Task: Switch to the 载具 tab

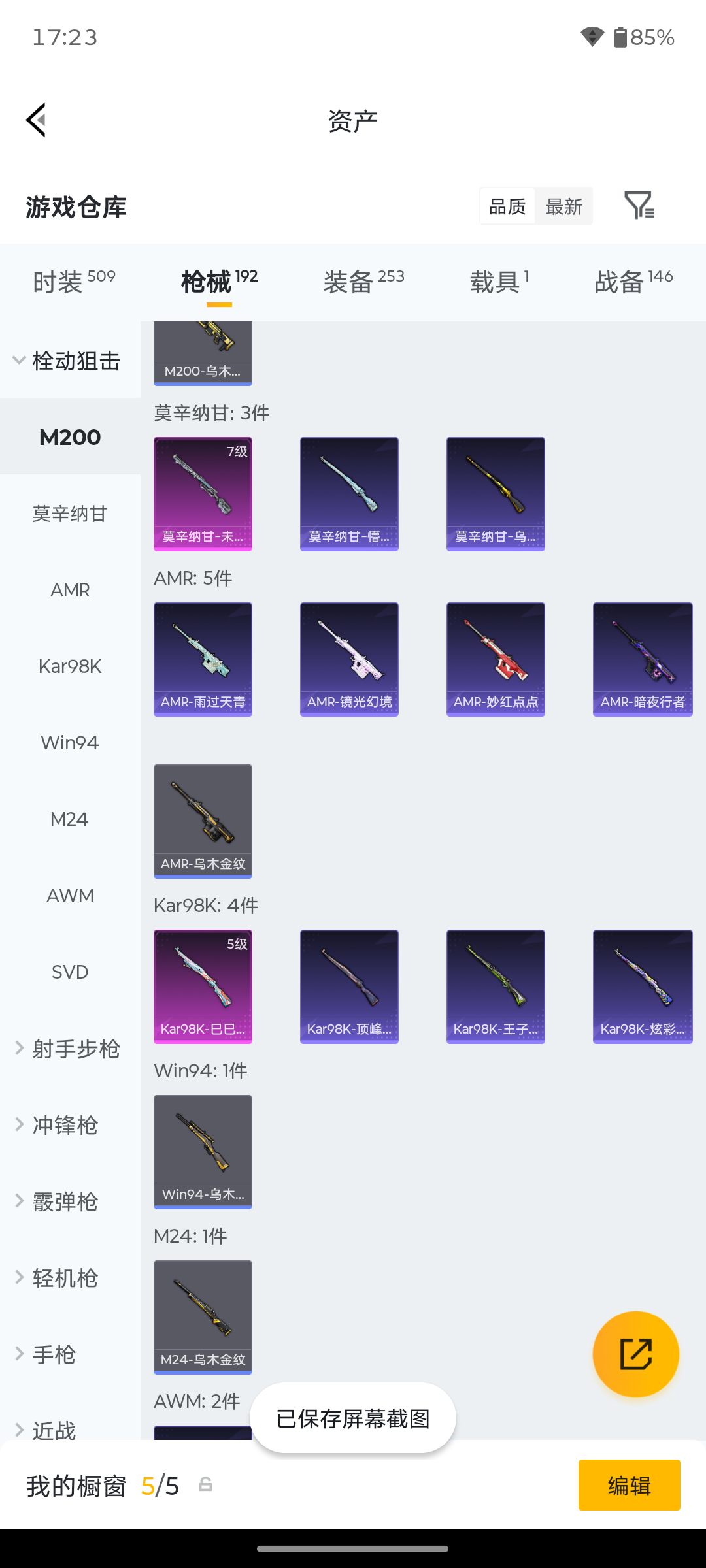Action: click(x=499, y=282)
